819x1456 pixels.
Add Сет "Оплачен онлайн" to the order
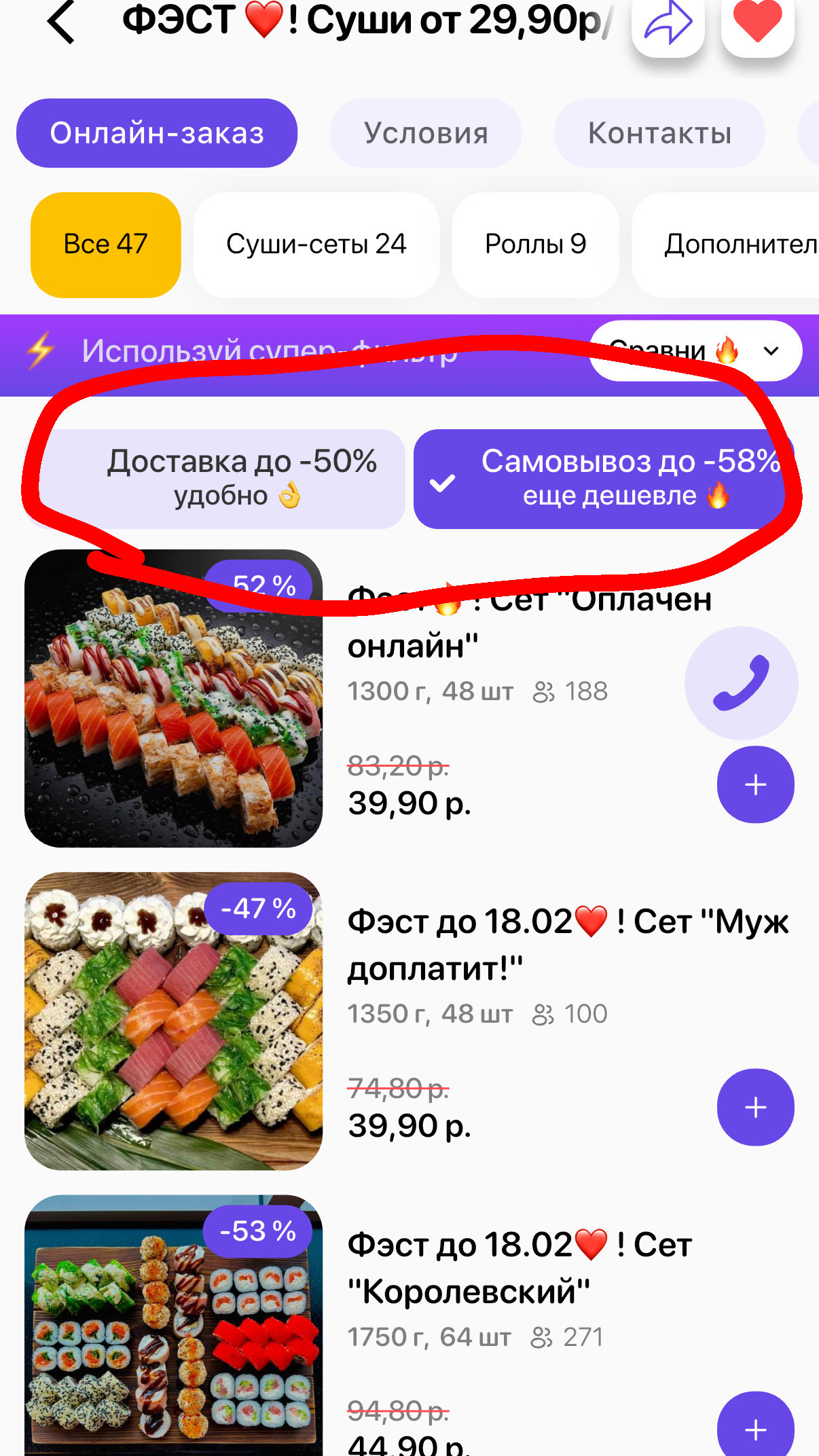point(755,784)
